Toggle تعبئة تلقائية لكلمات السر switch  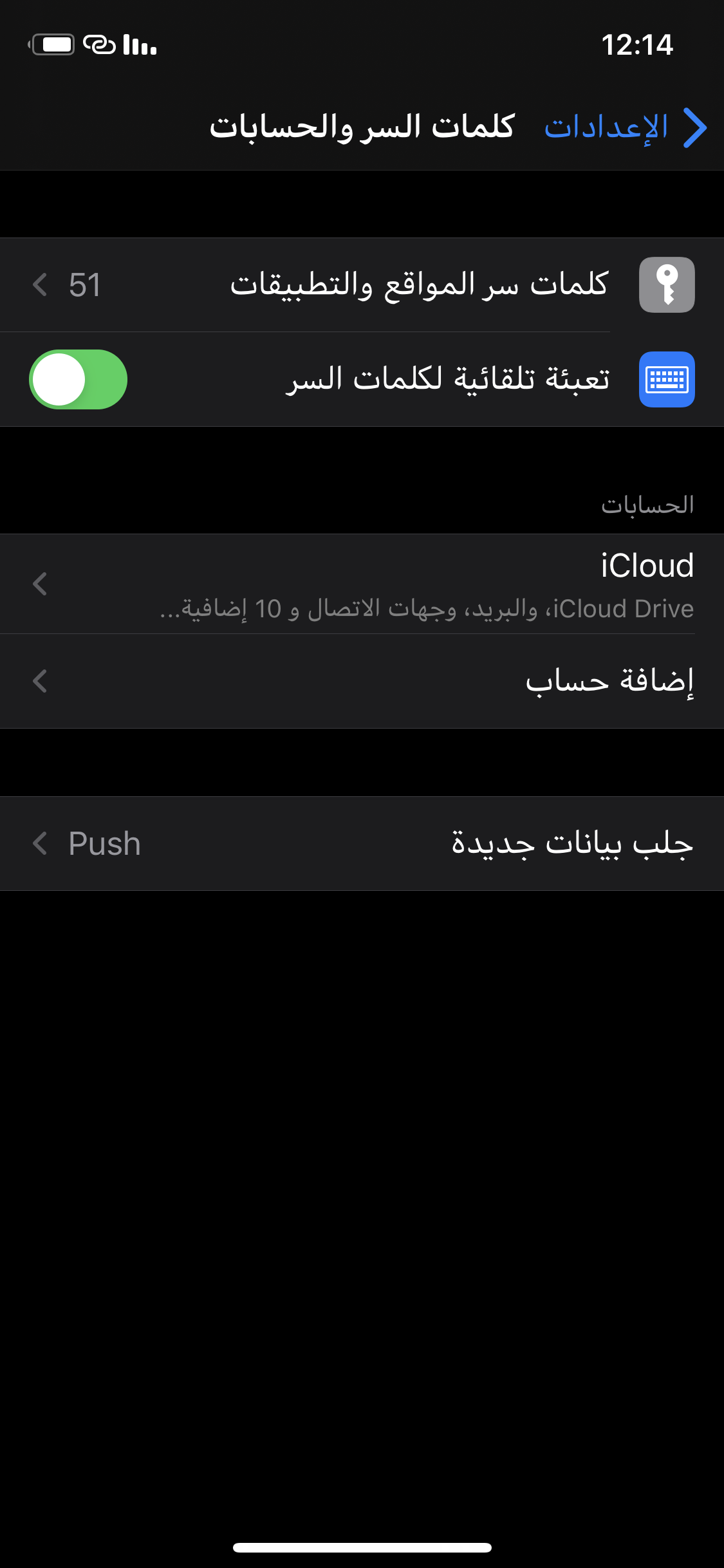pyautogui.click(x=79, y=380)
